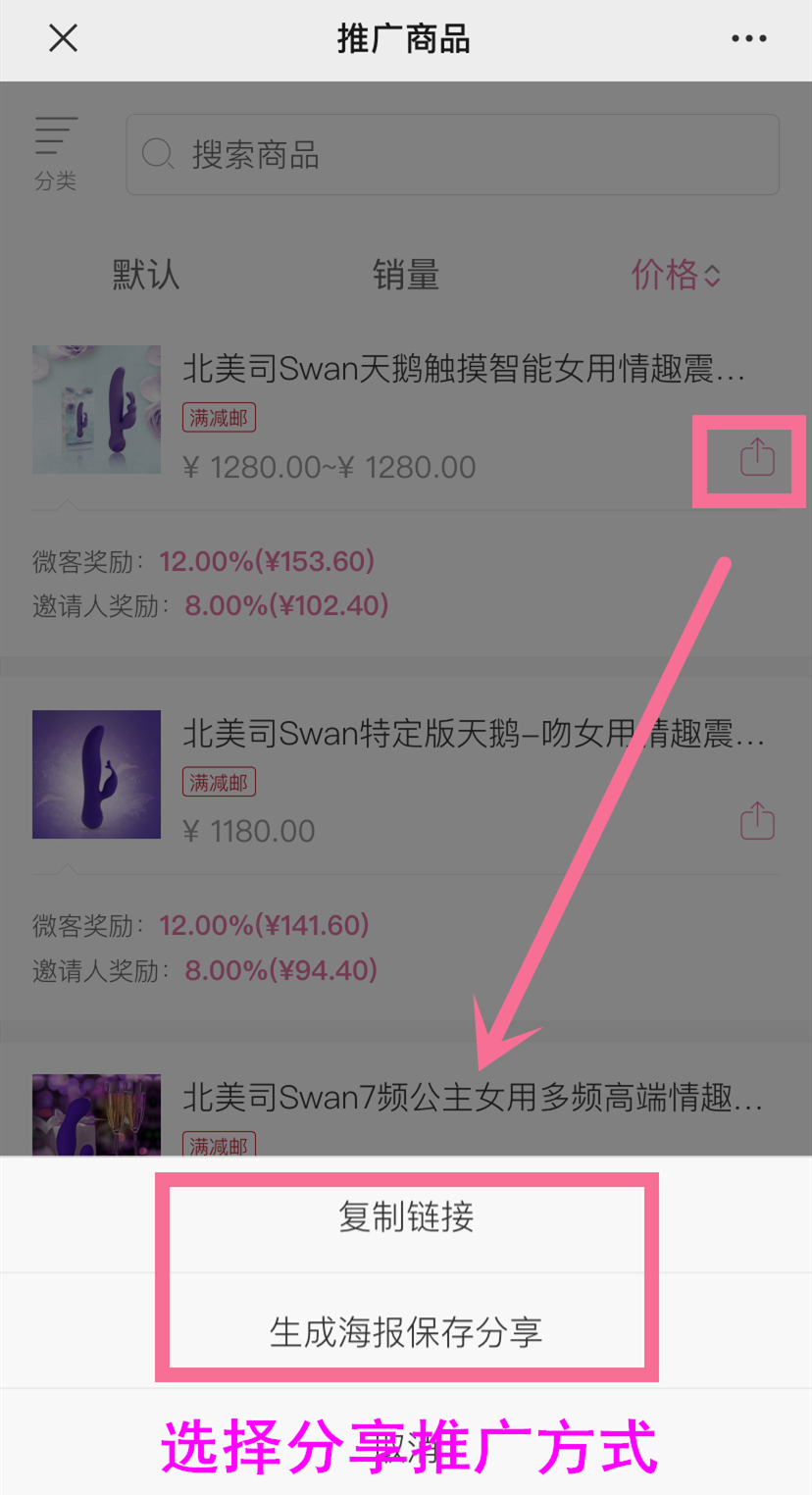Sort products by 价格

(x=676, y=275)
